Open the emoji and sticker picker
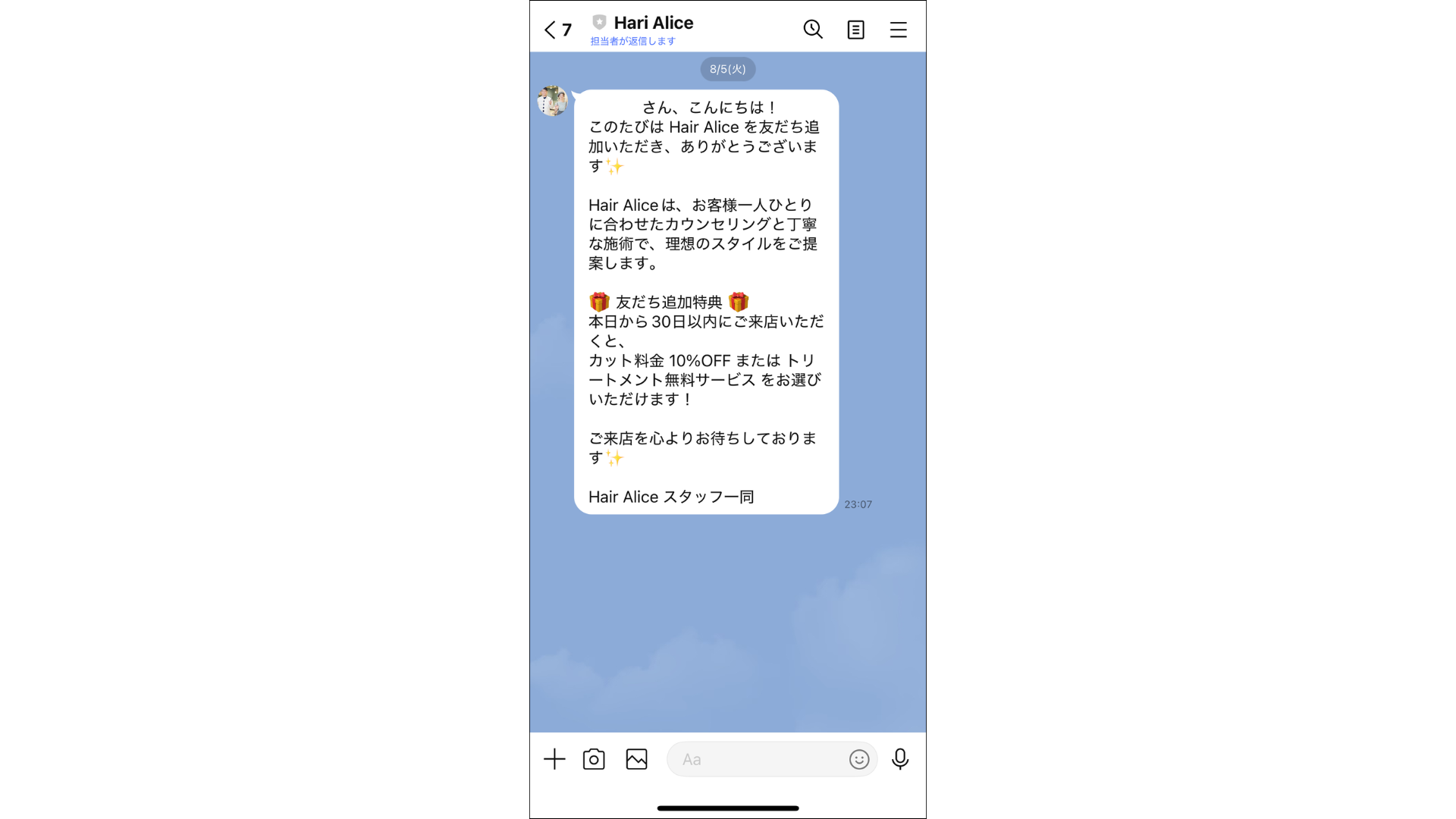1456x819 pixels. pyautogui.click(x=858, y=759)
